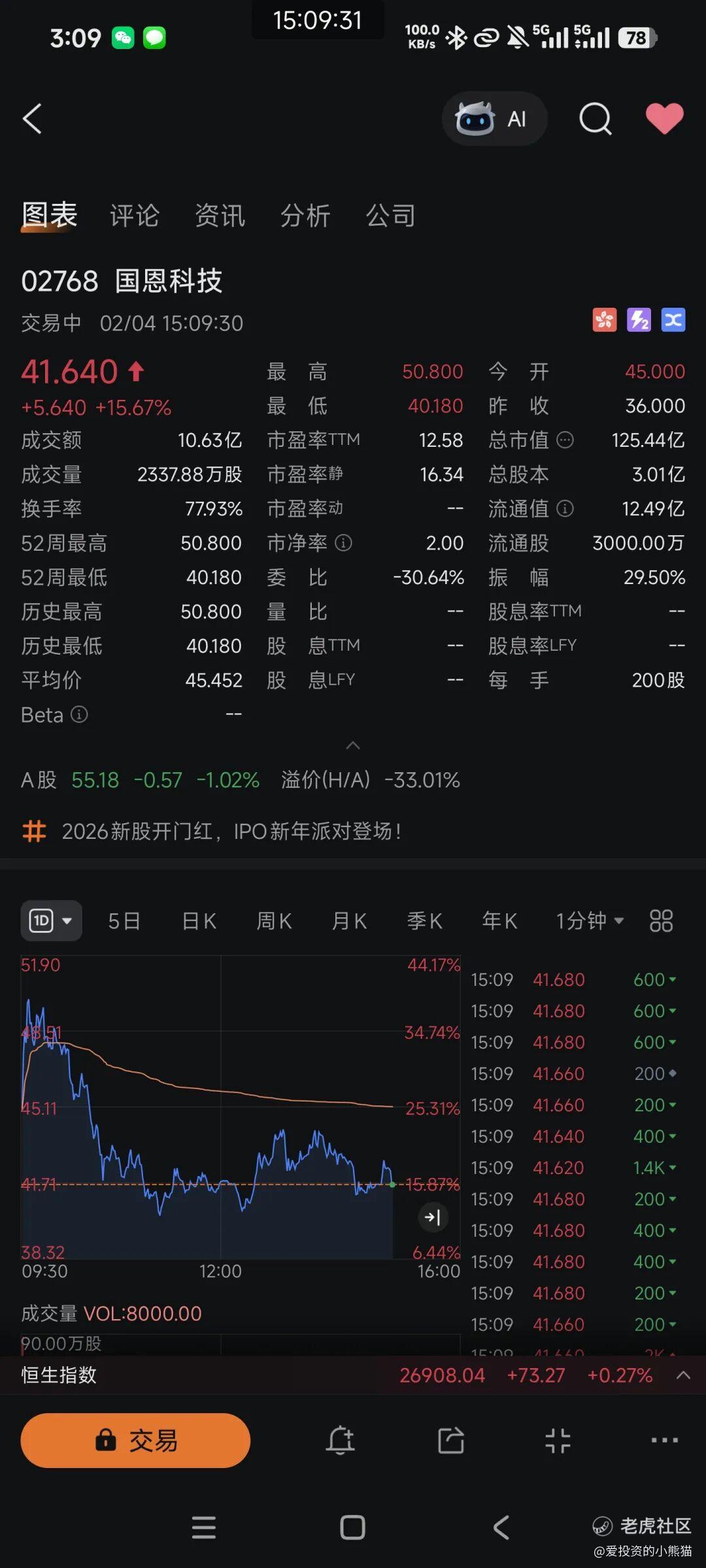Image resolution: width=706 pixels, height=1568 pixels.
Task: Open the 1D chart period dropdown
Action: [51, 921]
